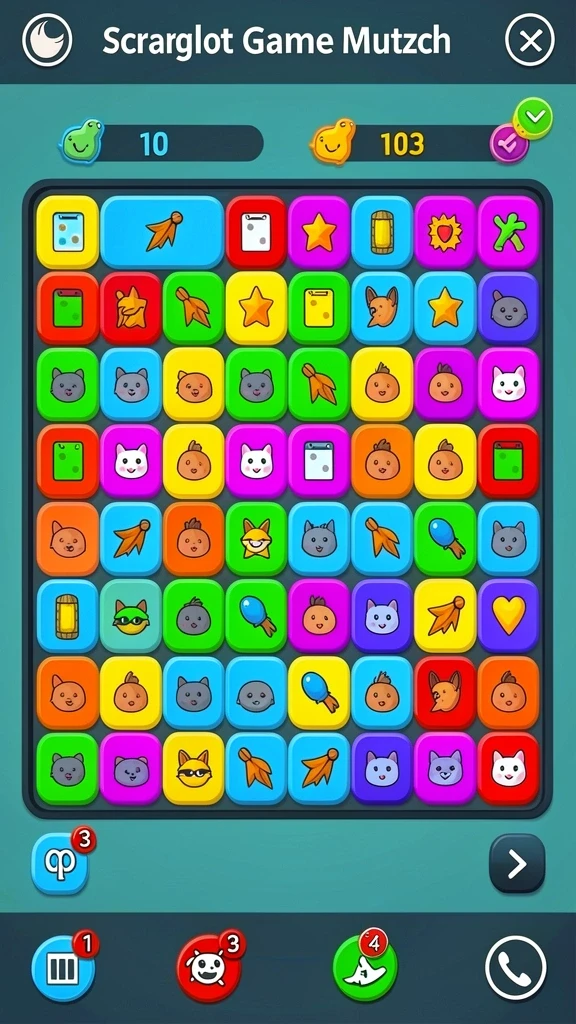Go forward with the arrow button
The height and width of the screenshot is (1024, 576).
[517, 863]
